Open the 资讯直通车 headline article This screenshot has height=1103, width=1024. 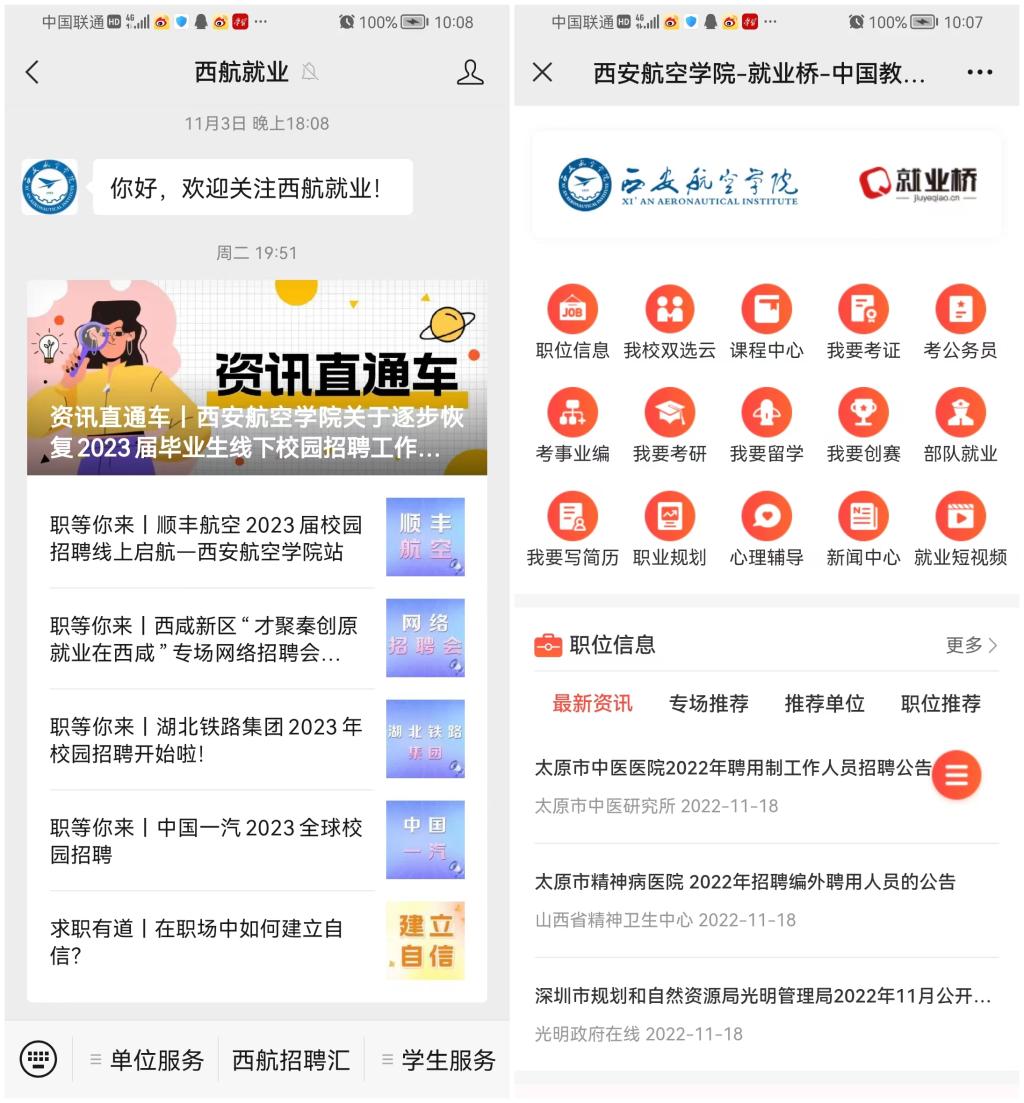coord(257,378)
